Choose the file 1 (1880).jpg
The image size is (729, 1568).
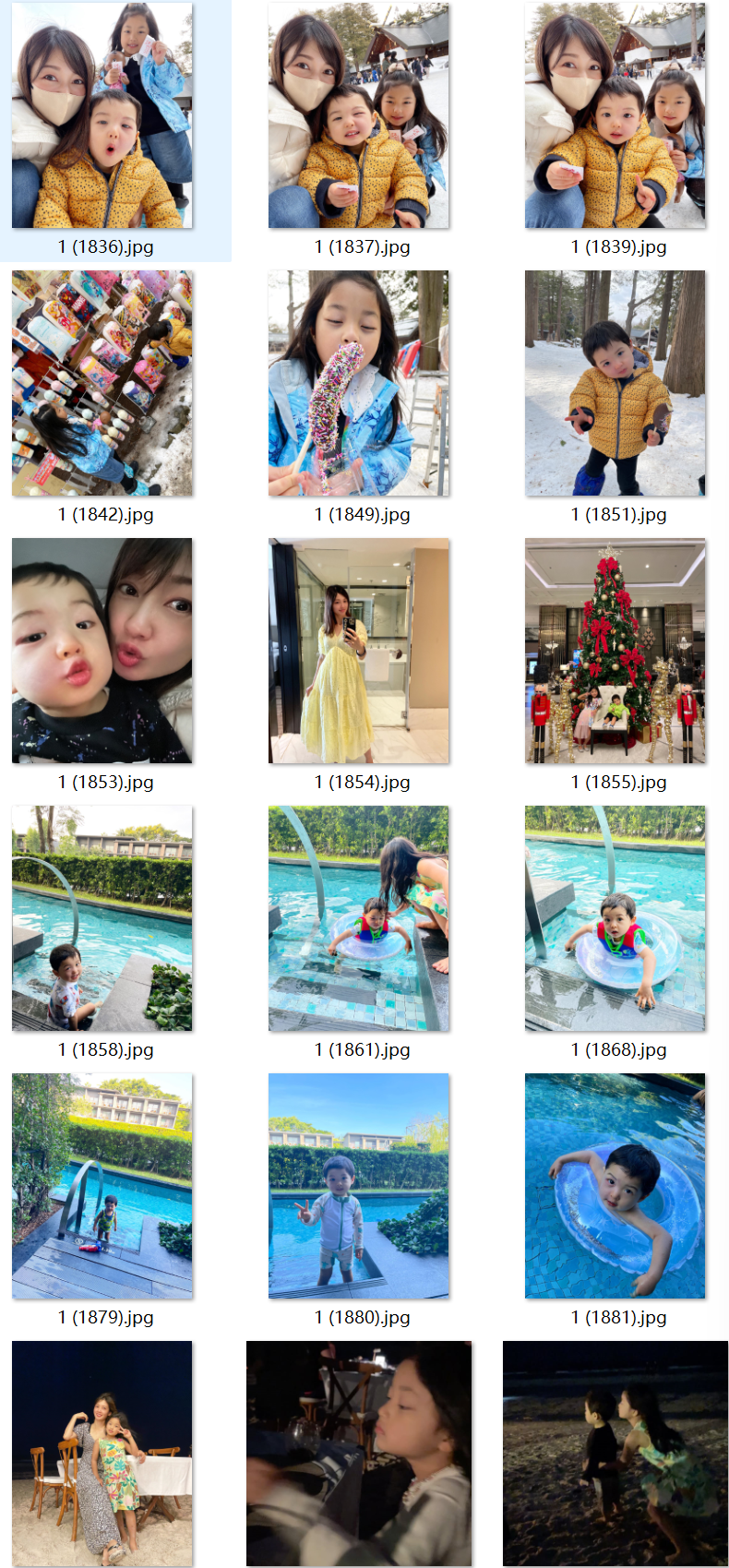359,1186
